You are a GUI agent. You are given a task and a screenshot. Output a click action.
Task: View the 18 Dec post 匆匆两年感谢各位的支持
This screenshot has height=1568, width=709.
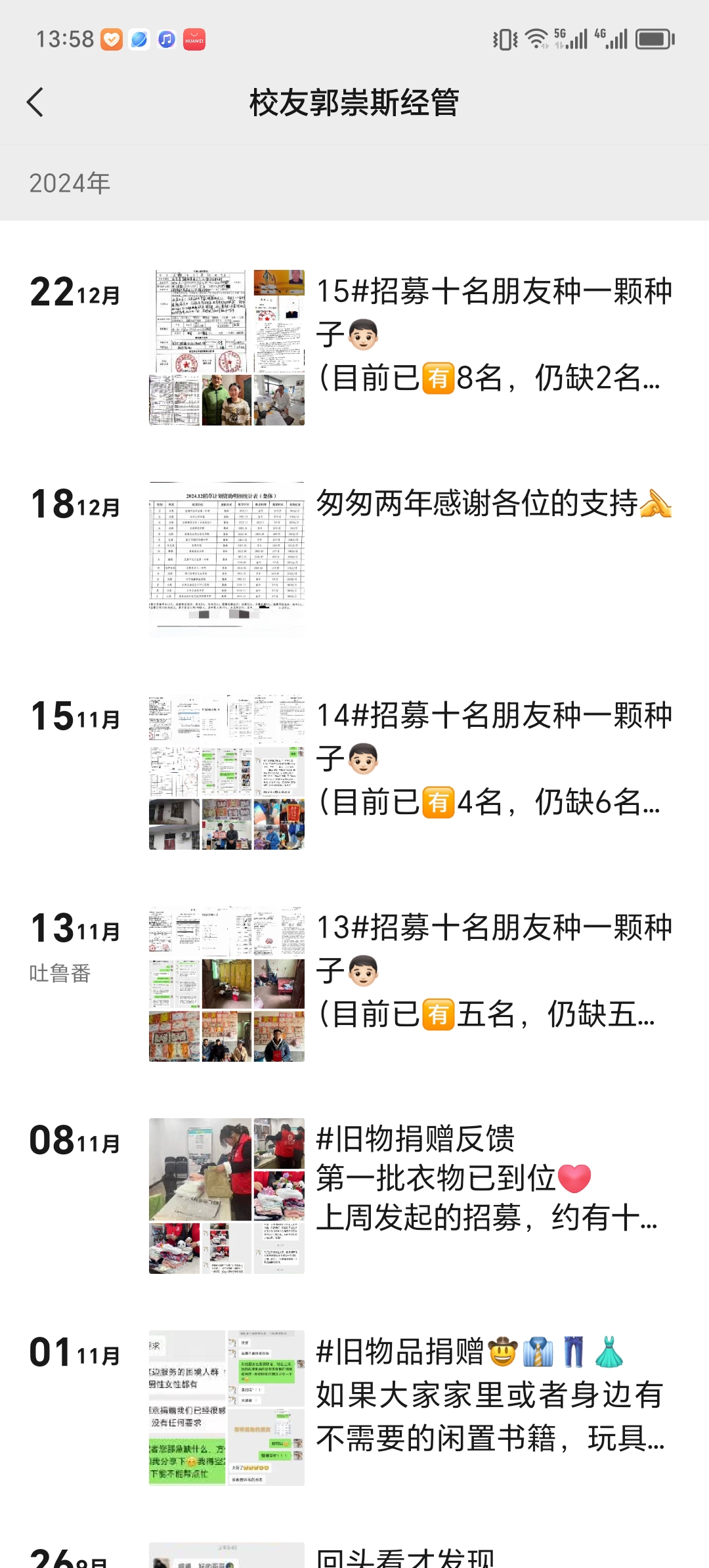pos(492,504)
